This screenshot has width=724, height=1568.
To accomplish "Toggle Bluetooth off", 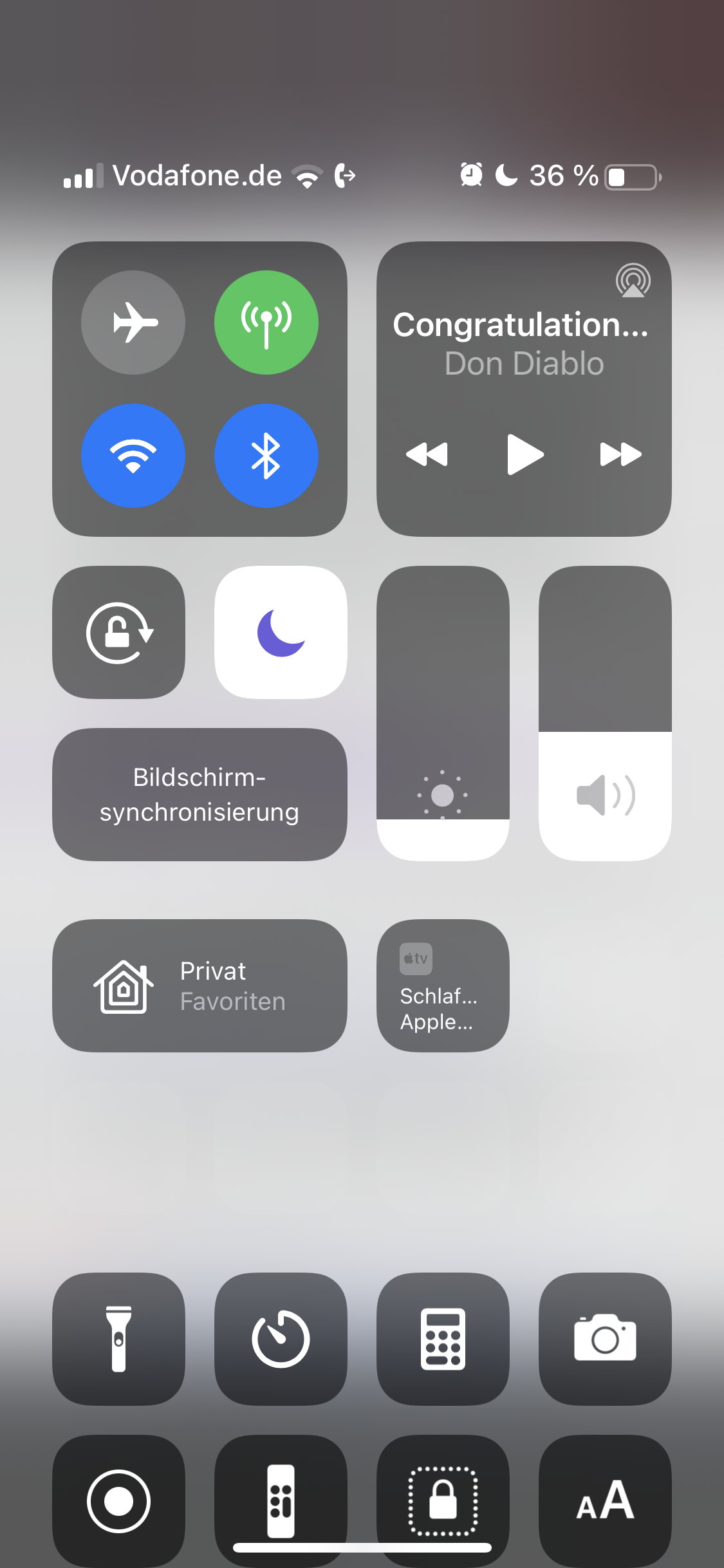I will (x=266, y=456).
